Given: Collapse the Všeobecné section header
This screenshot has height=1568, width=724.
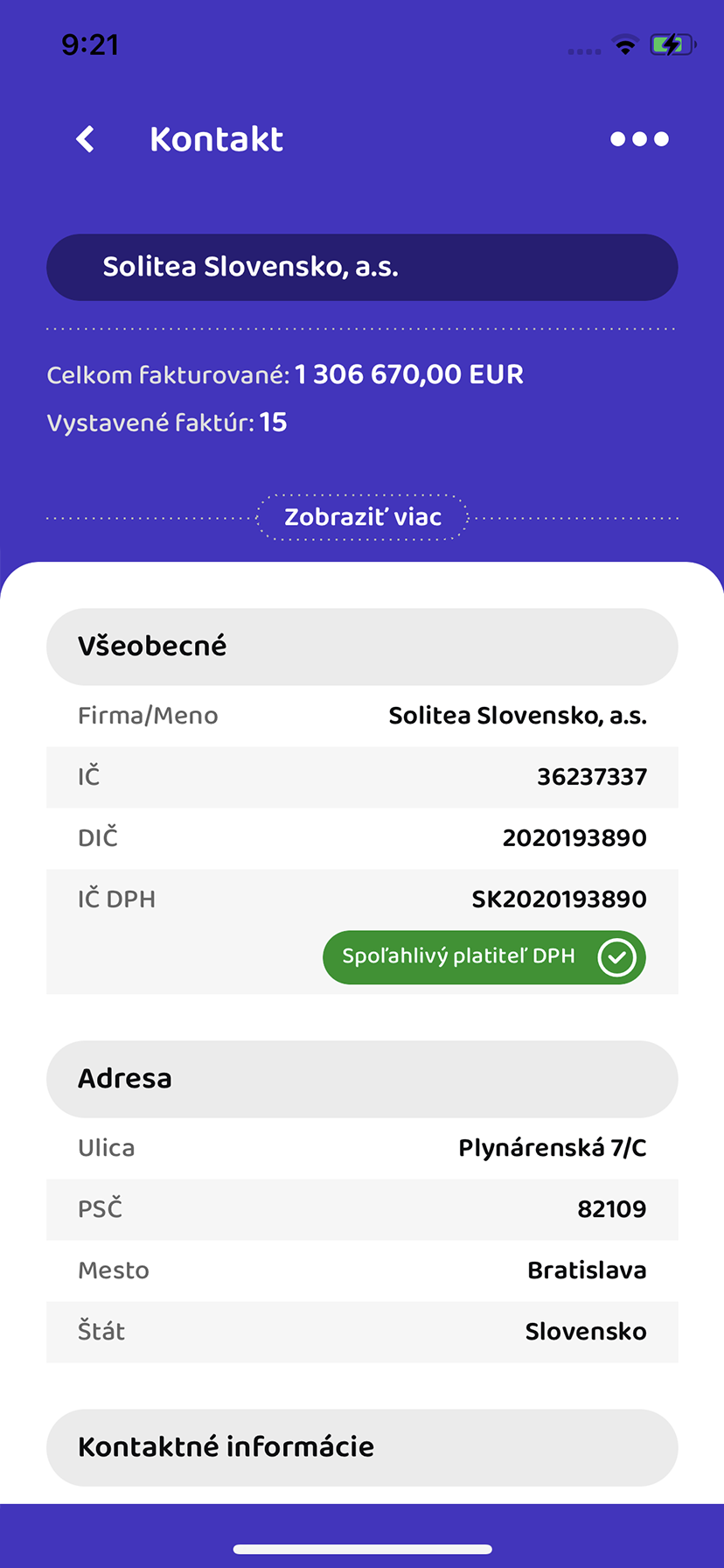Looking at the screenshot, I should [361, 646].
